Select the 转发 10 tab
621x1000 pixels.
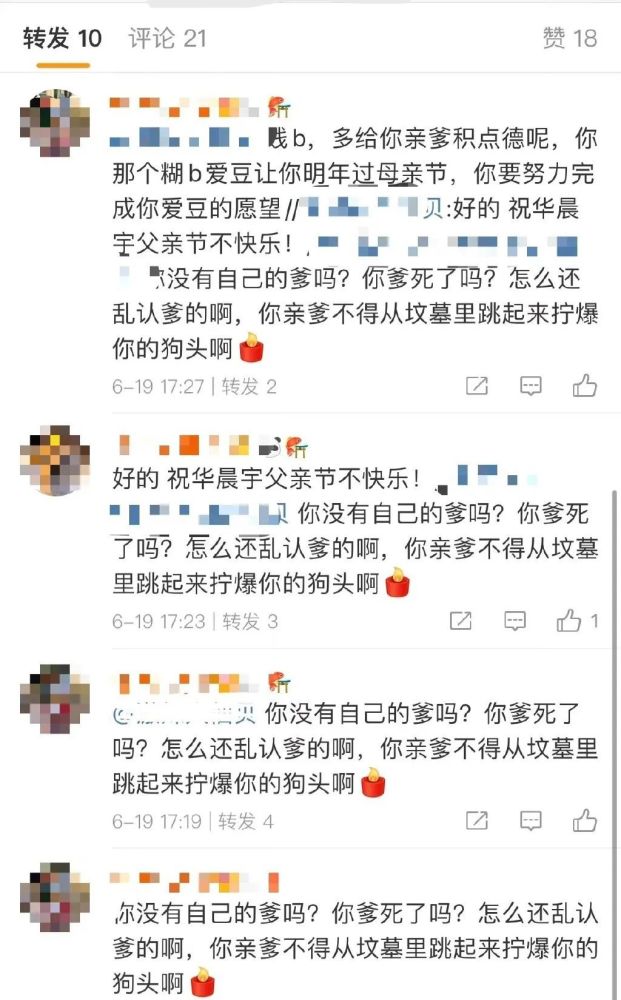click(62, 39)
